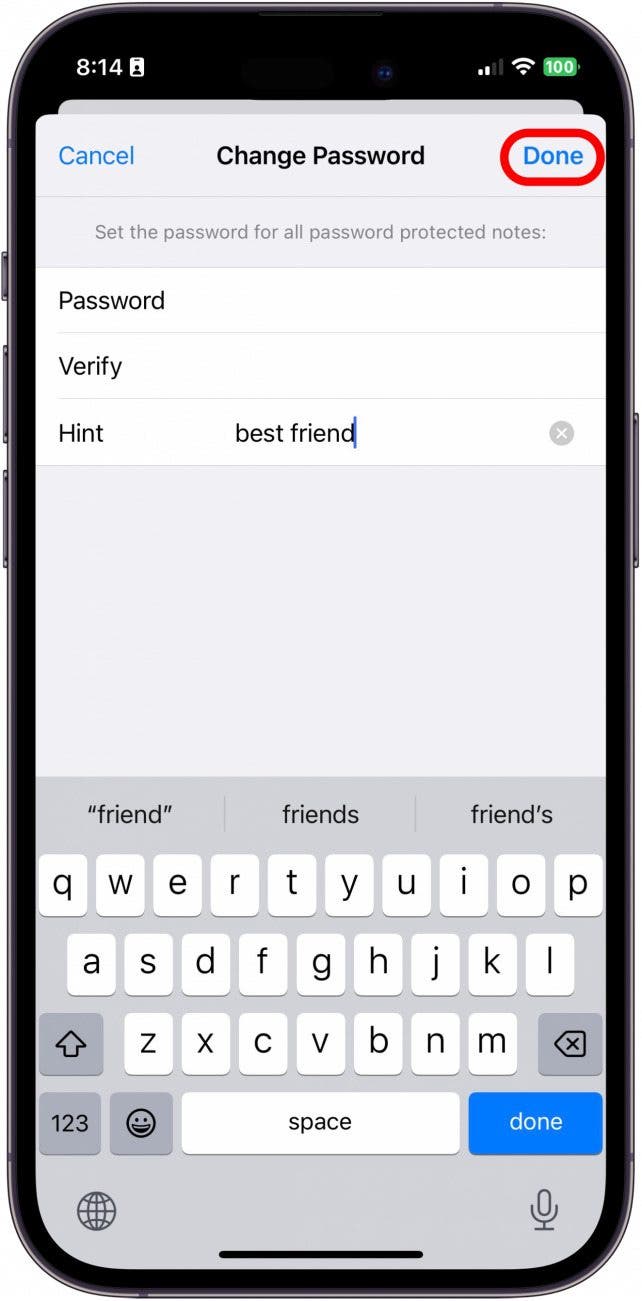Tap the backspace key

pyautogui.click(x=569, y=1044)
